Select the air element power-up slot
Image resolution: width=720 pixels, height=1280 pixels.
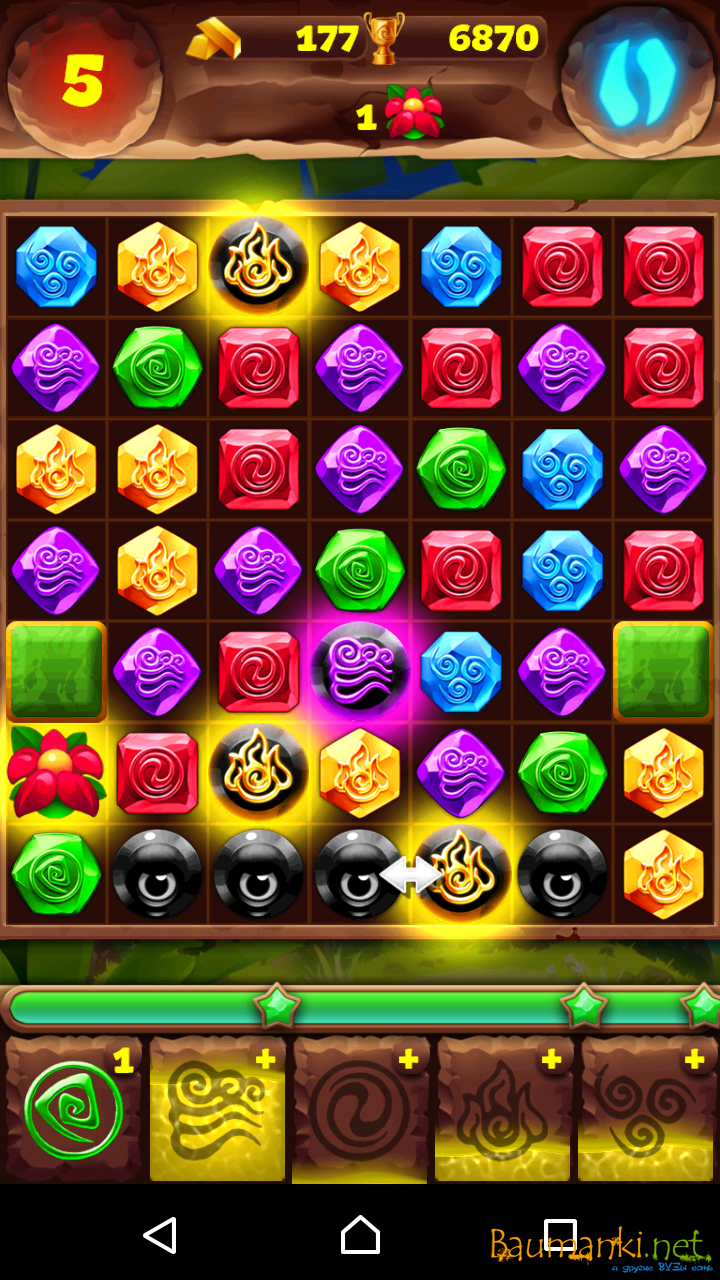click(217, 1110)
